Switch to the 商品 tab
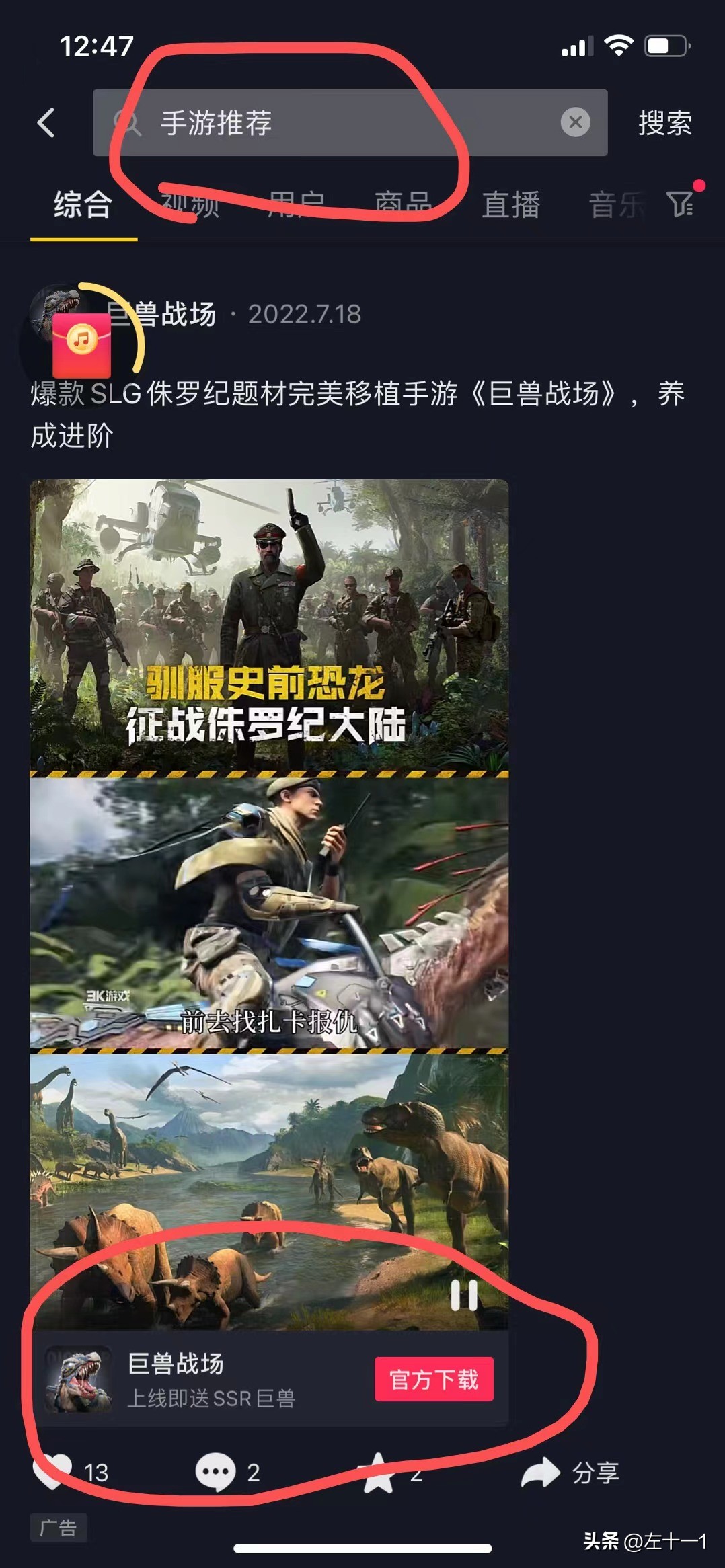This screenshot has width=725, height=1568. 403,204
